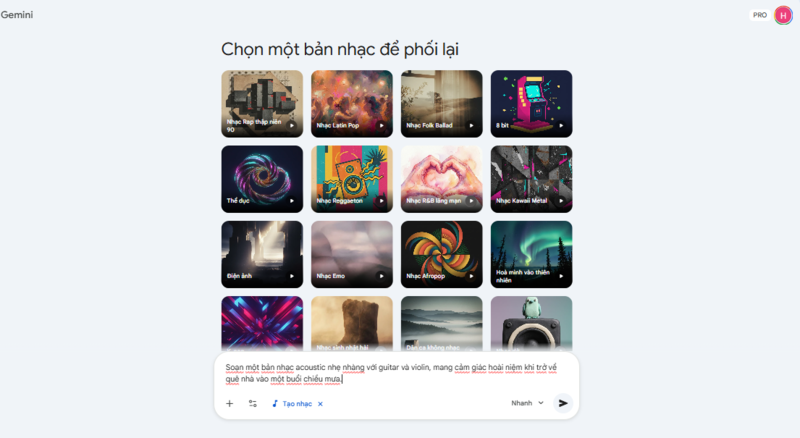Pick the Nhạc Afropop track
The image size is (800, 438).
441,253
